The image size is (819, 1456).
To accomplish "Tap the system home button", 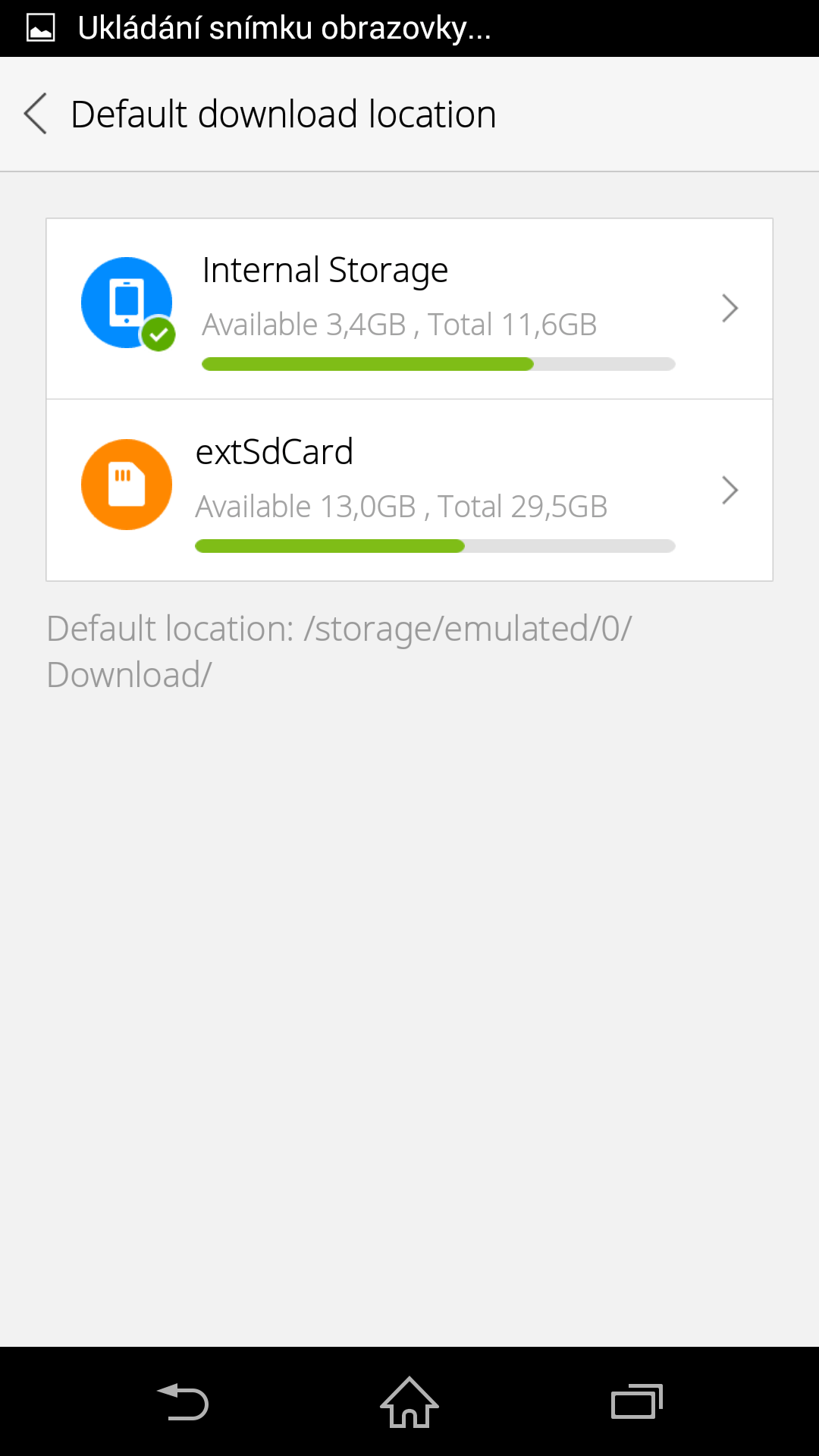I will coord(409,1401).
